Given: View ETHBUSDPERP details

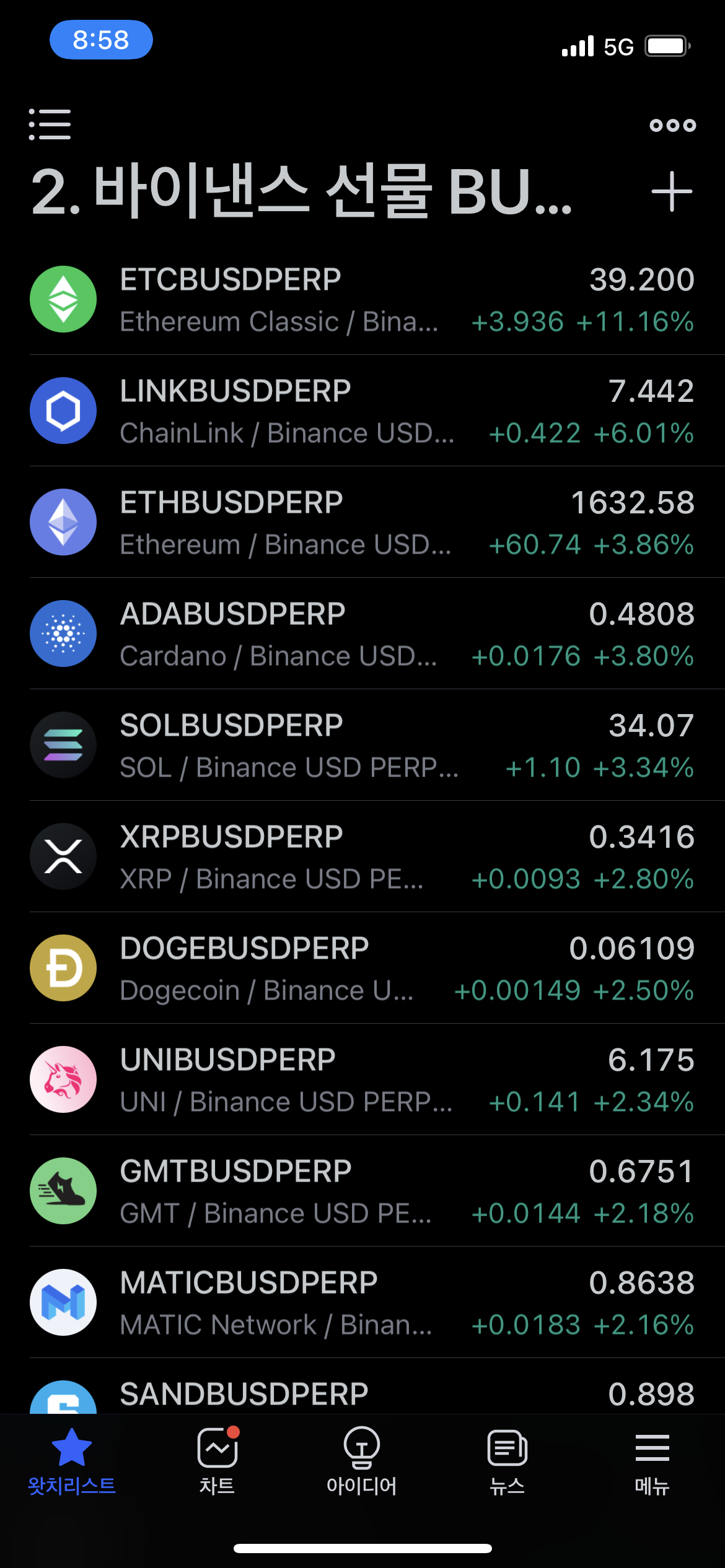Looking at the screenshot, I should coord(362,522).
